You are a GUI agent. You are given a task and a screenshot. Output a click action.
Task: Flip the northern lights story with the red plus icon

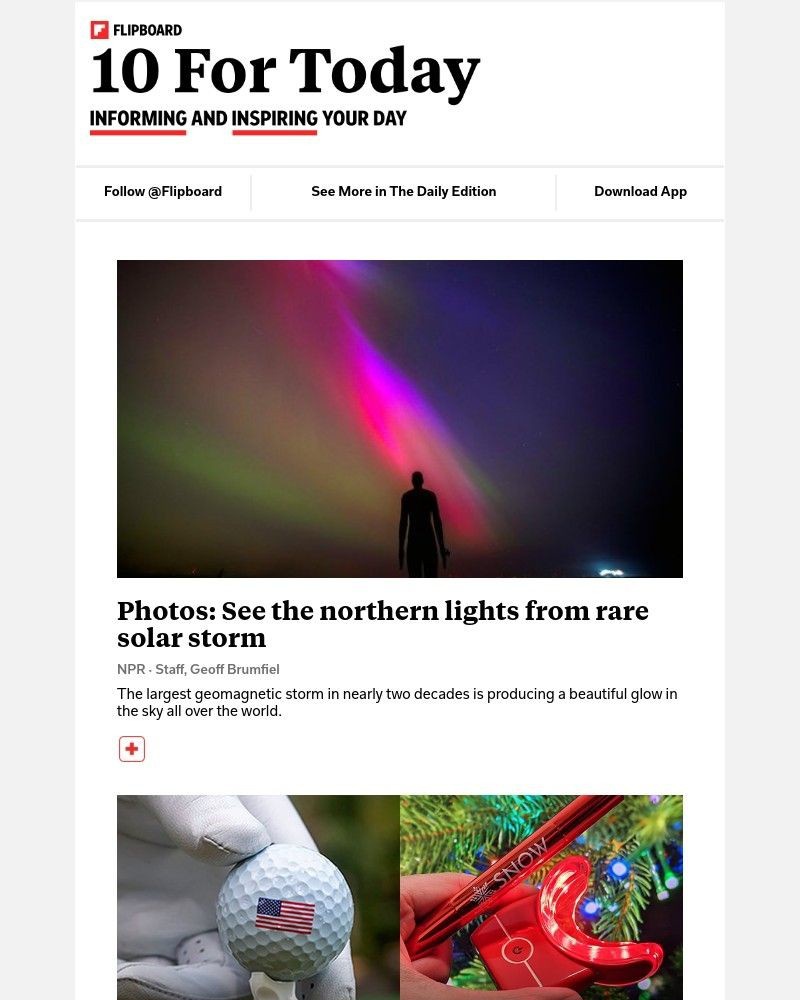(x=132, y=749)
